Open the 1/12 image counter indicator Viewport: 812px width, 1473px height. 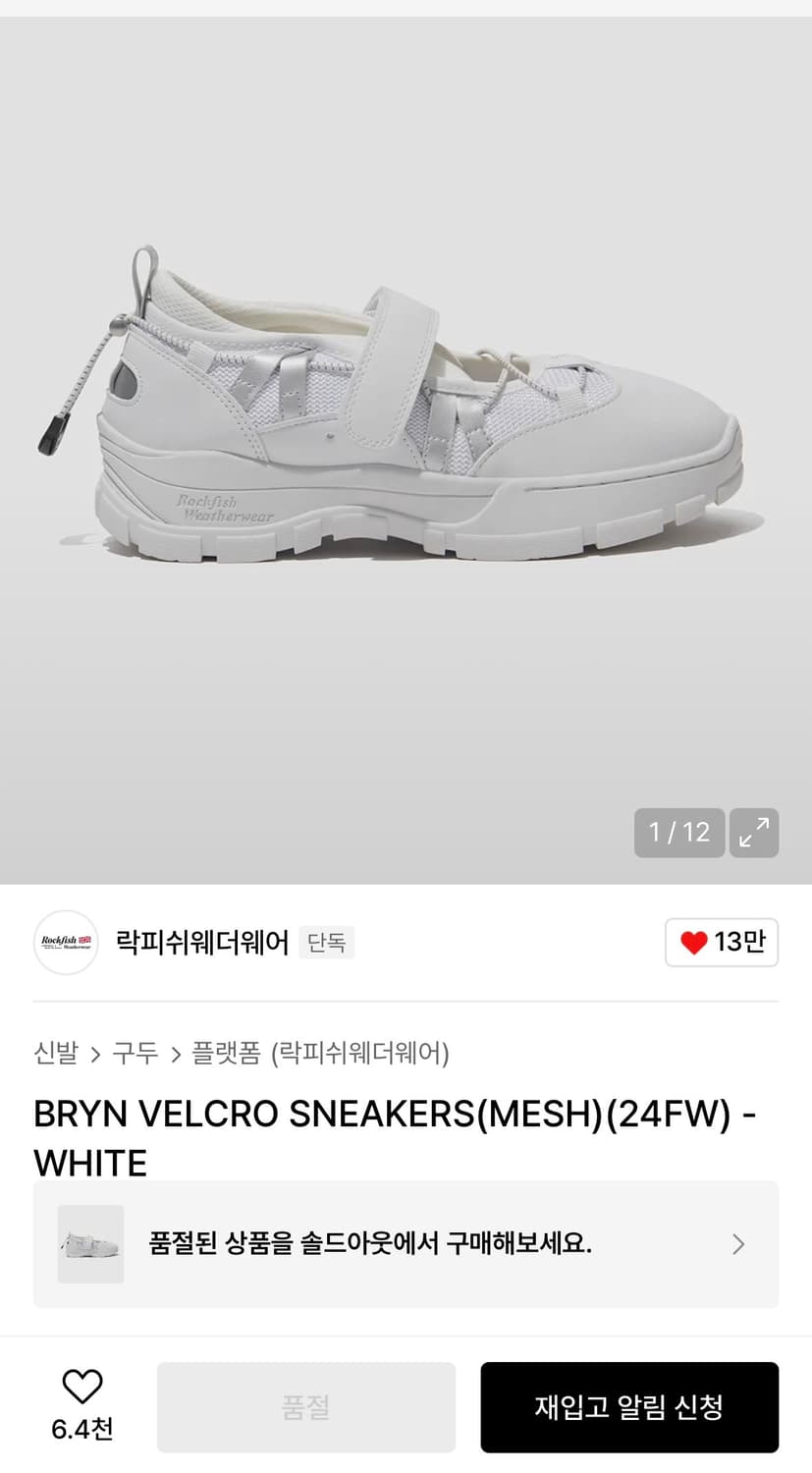click(679, 833)
